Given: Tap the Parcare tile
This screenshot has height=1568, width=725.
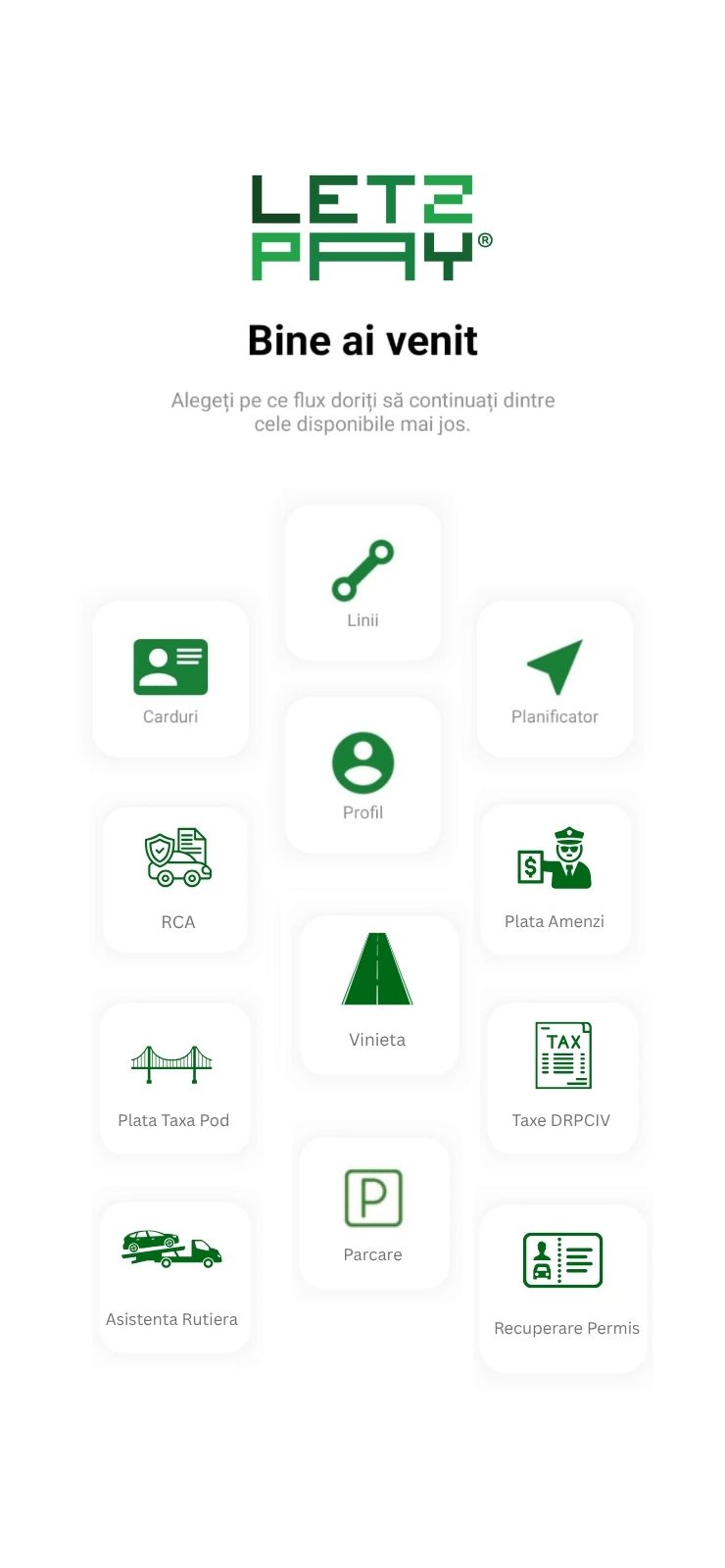Looking at the screenshot, I should pyautogui.click(x=373, y=1213).
